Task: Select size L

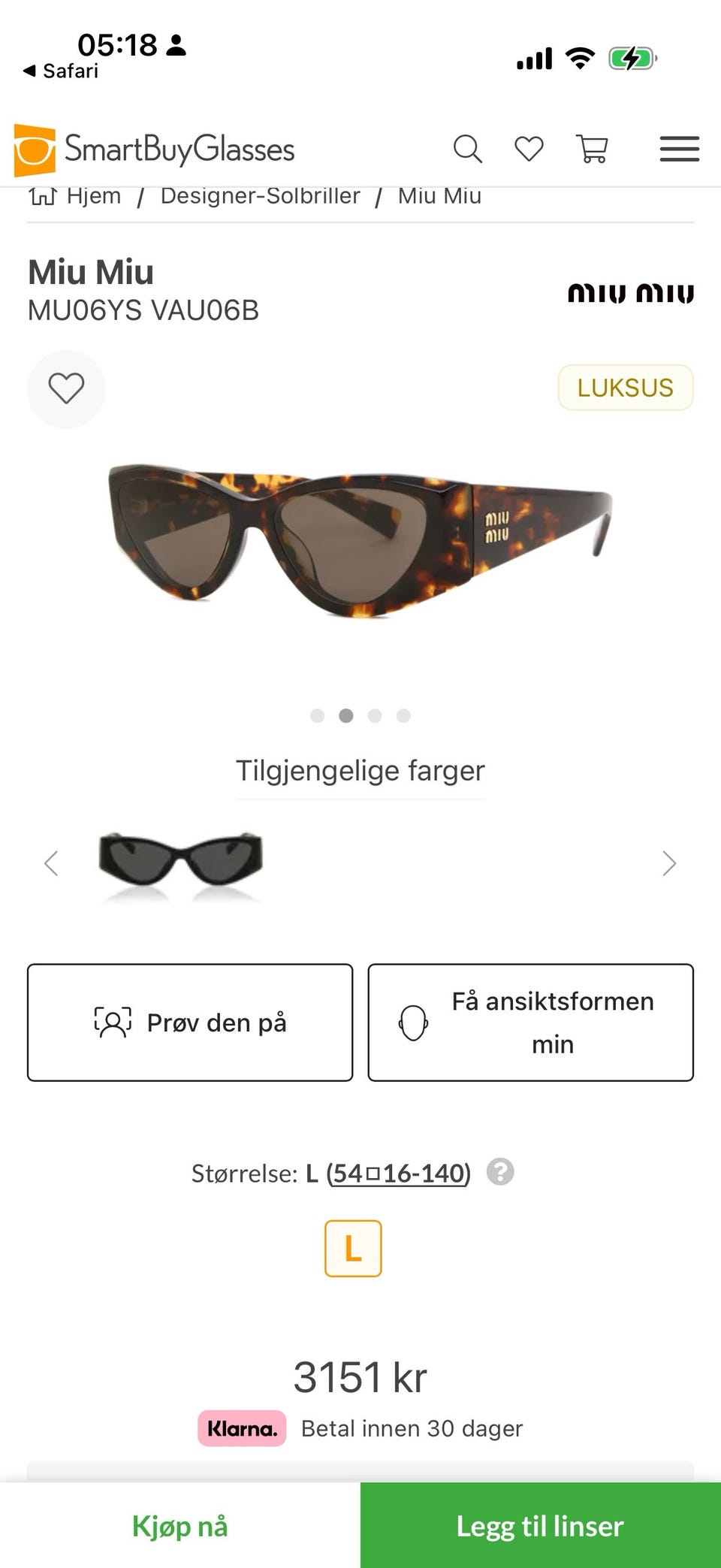Action: 353,1248
